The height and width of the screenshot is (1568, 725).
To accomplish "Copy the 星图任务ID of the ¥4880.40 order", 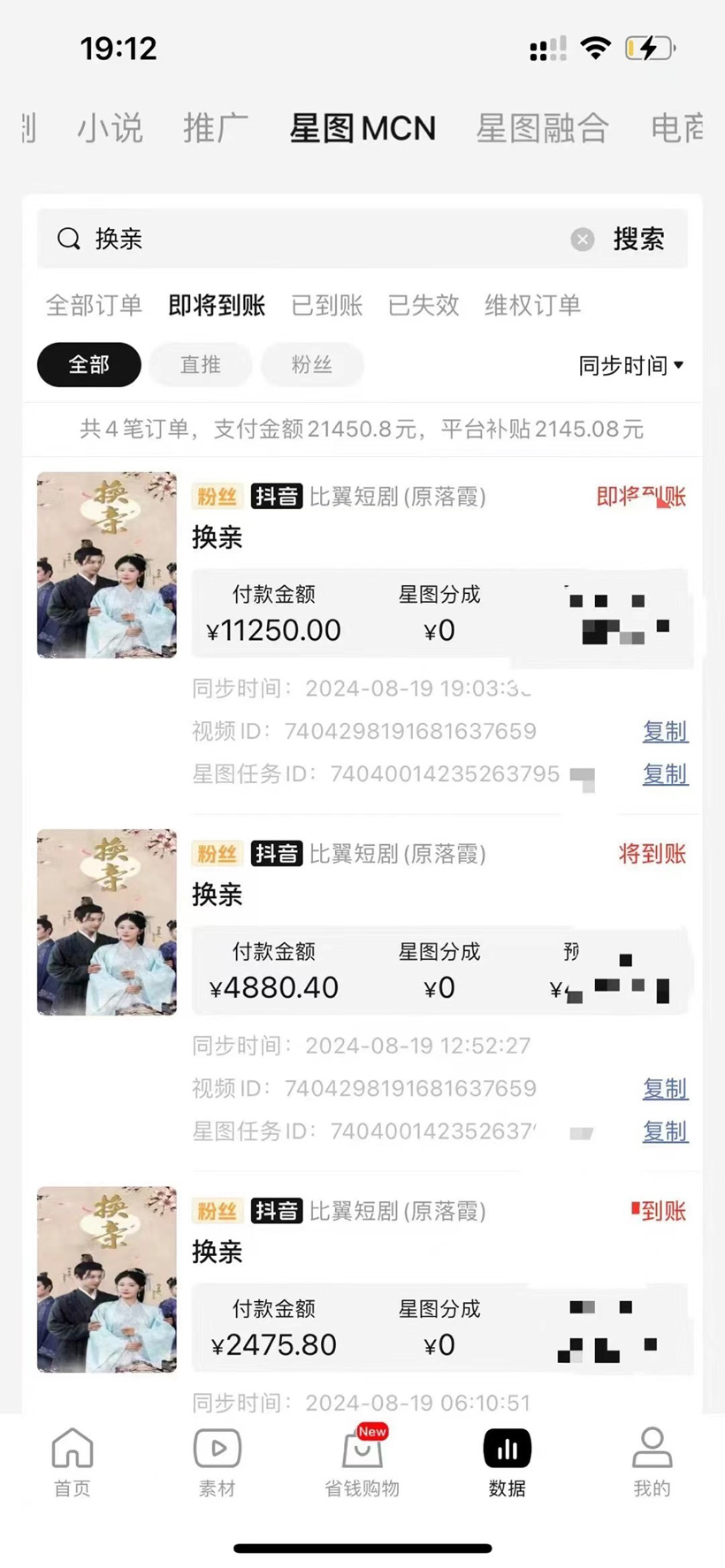I will tap(665, 1131).
